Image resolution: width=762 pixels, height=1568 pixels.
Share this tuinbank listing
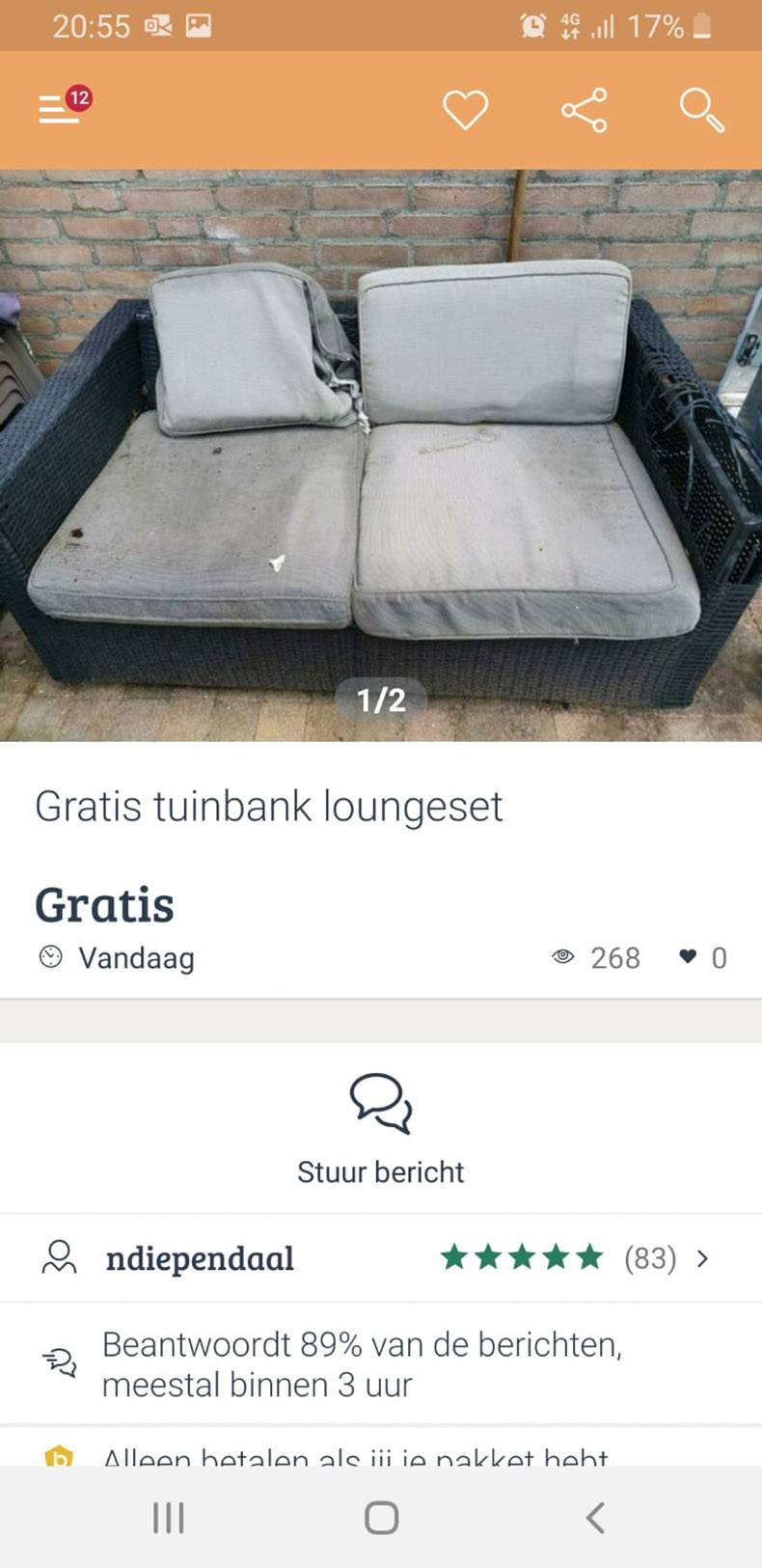pos(585,109)
